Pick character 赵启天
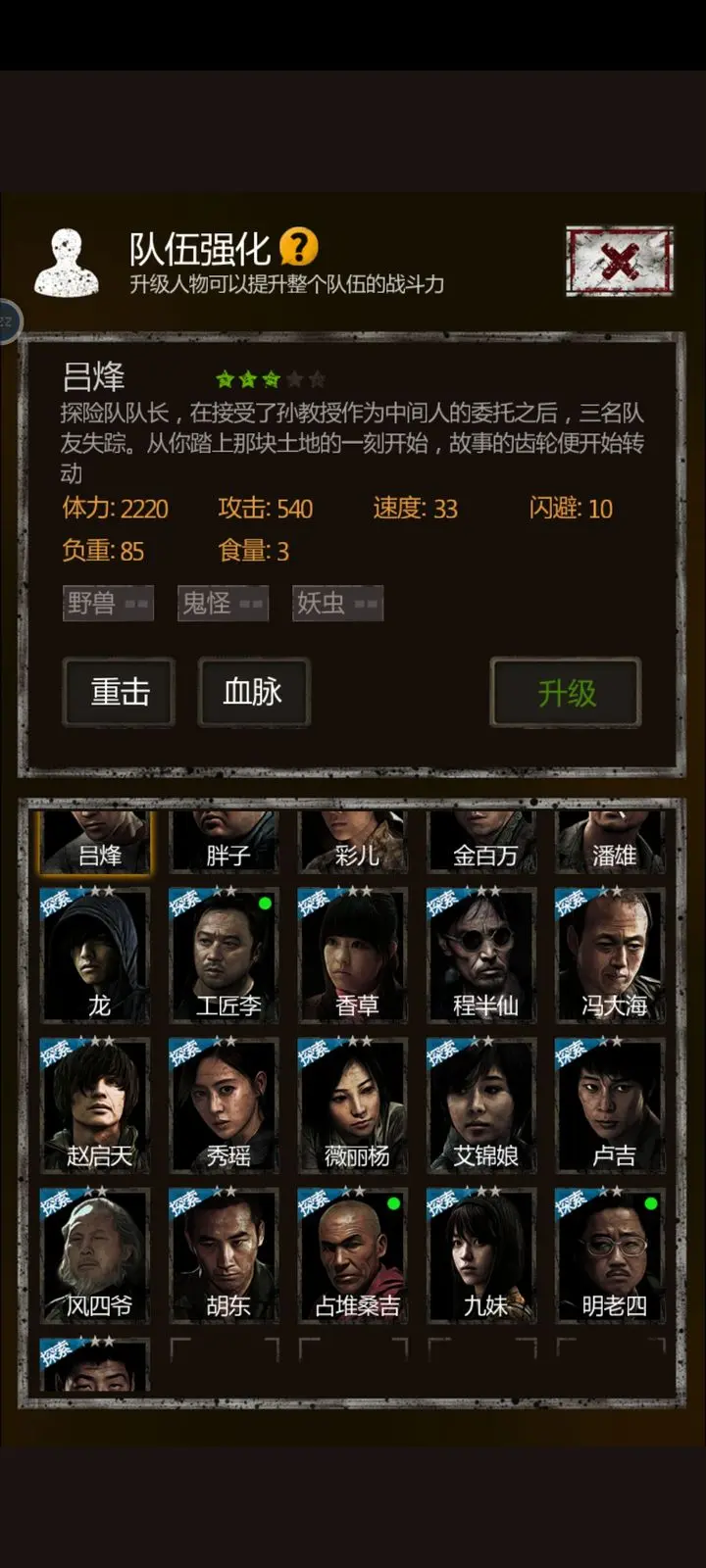 tap(95, 1105)
